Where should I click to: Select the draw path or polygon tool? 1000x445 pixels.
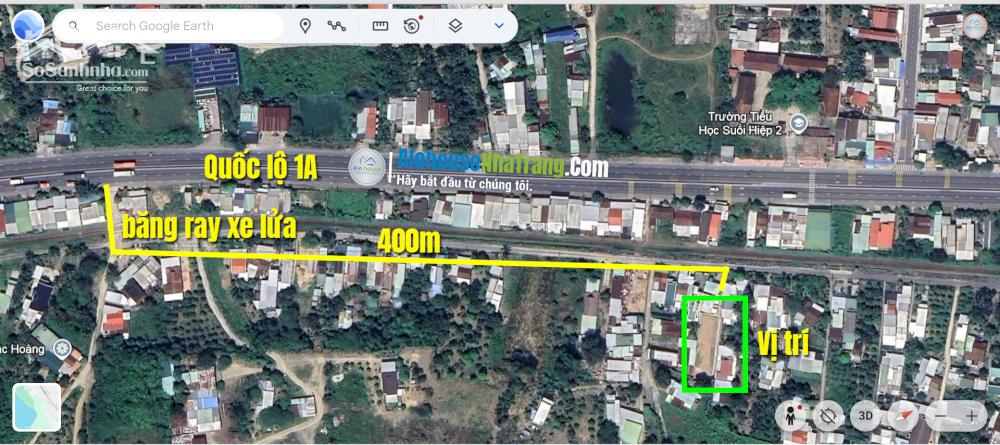pyautogui.click(x=338, y=26)
